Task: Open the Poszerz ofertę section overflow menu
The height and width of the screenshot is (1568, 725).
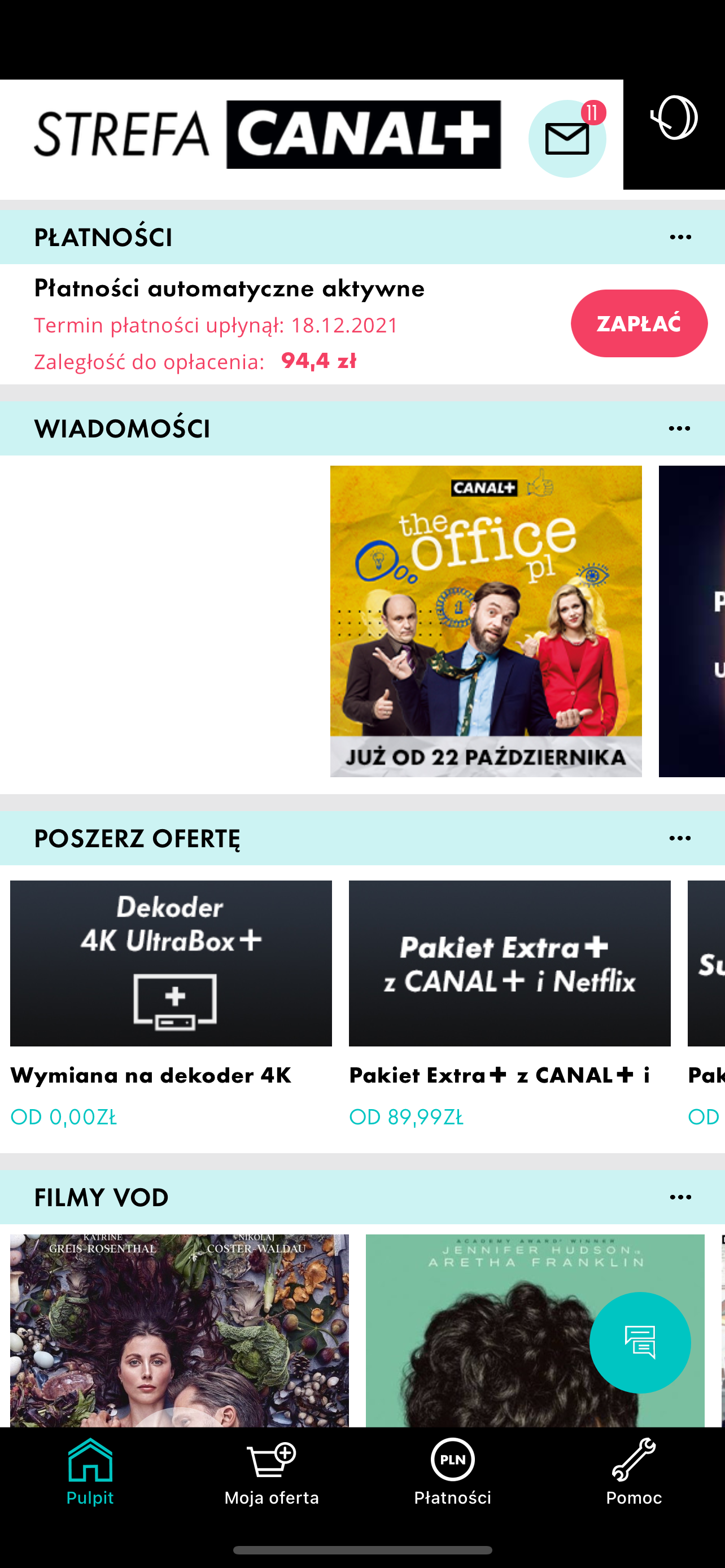Action: (679, 838)
